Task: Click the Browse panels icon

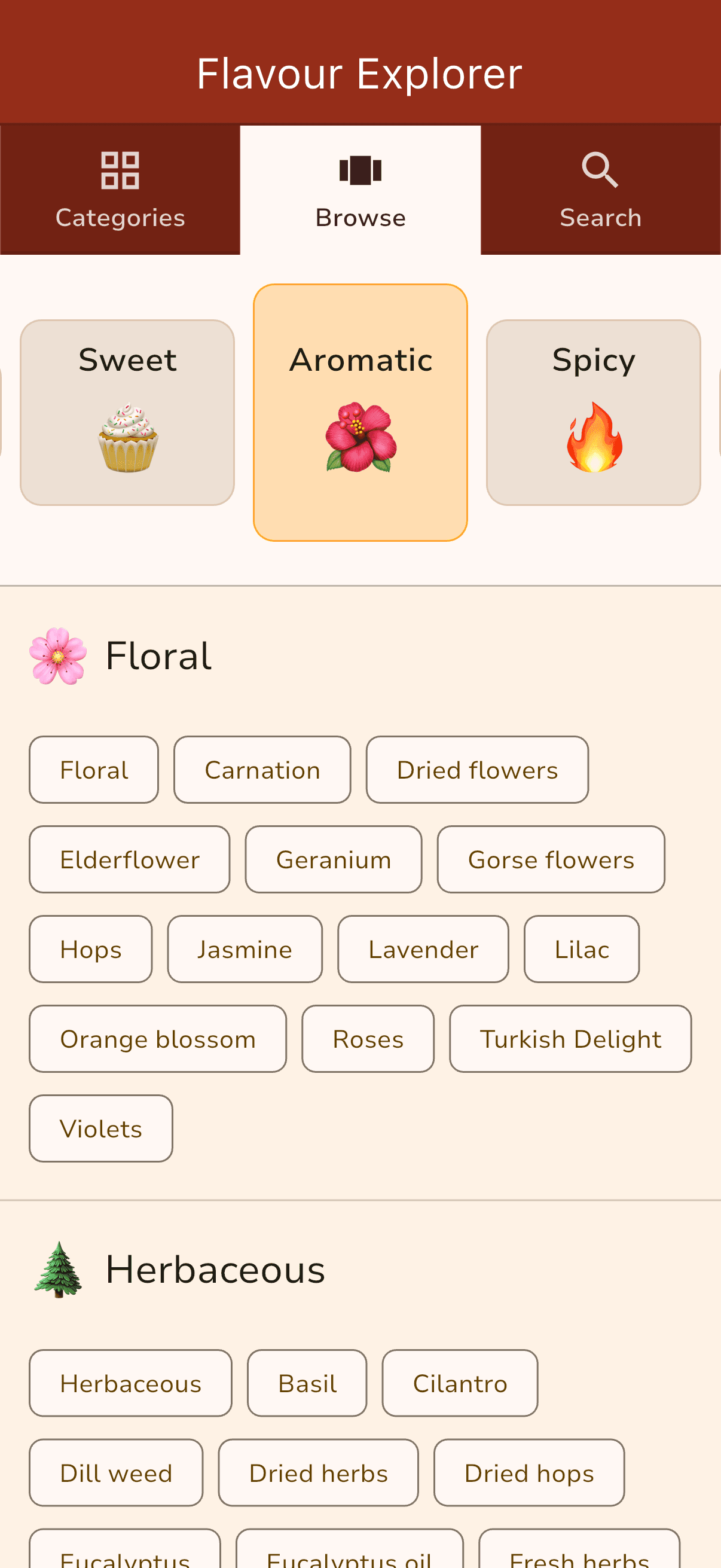Action: point(360,170)
